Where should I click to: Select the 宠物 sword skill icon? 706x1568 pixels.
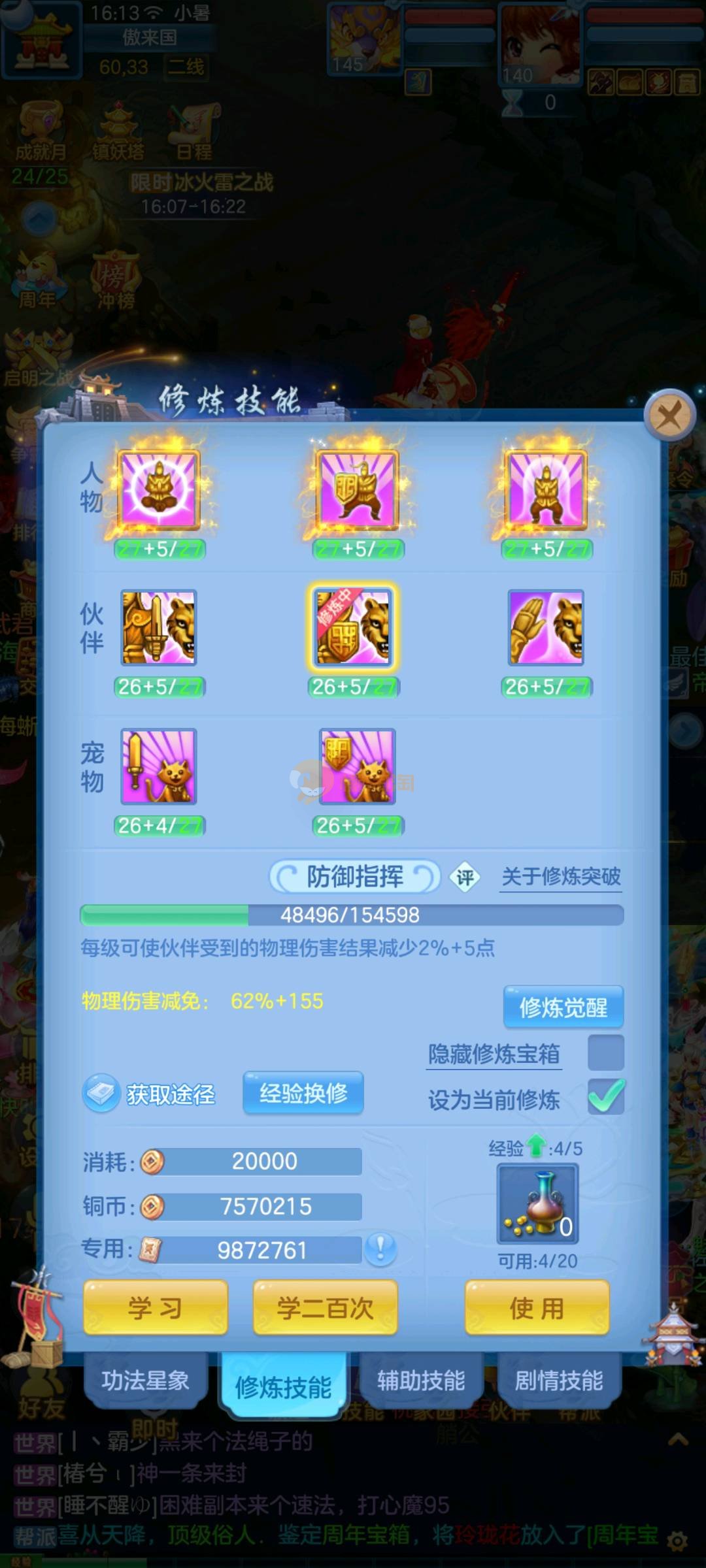[x=159, y=766]
